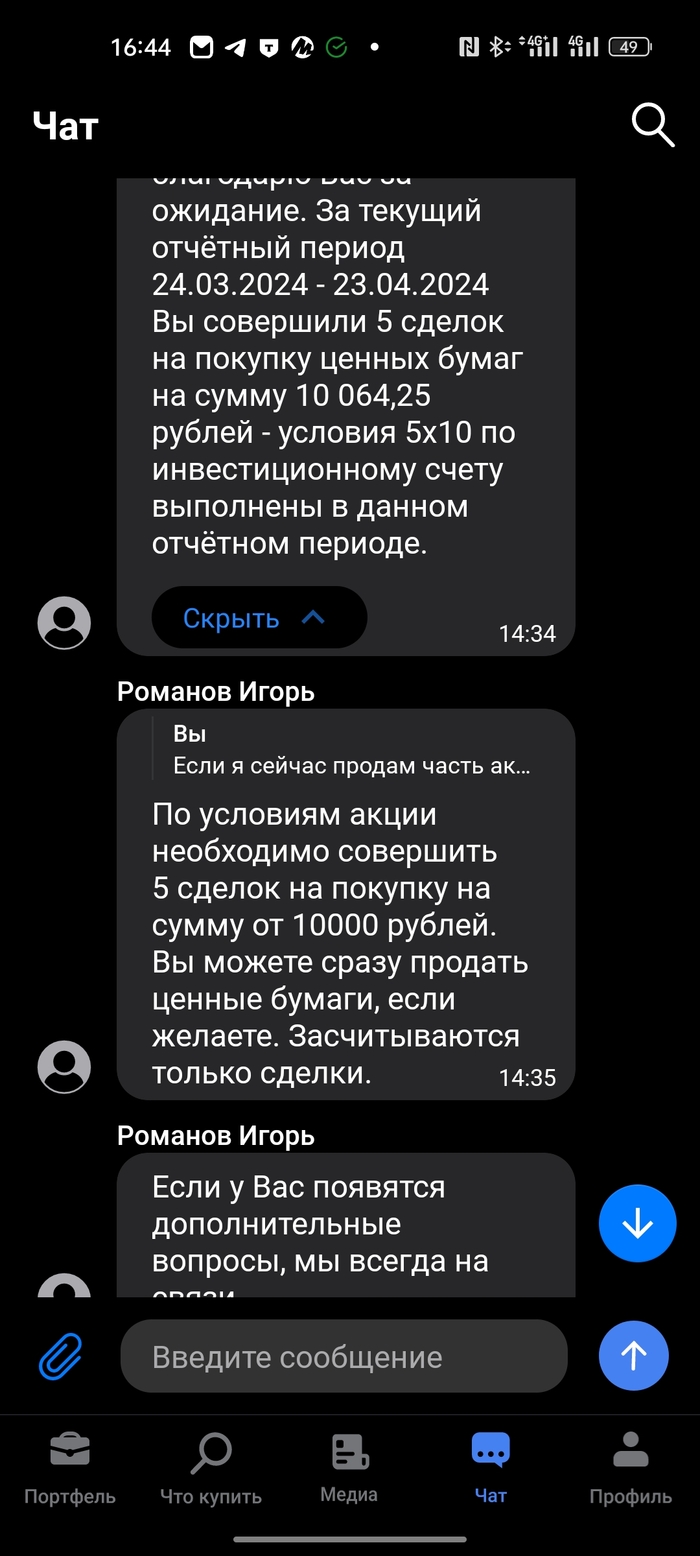Attach a file with paperclip icon
Image resolution: width=700 pixels, height=1556 pixels.
pyautogui.click(x=60, y=1357)
